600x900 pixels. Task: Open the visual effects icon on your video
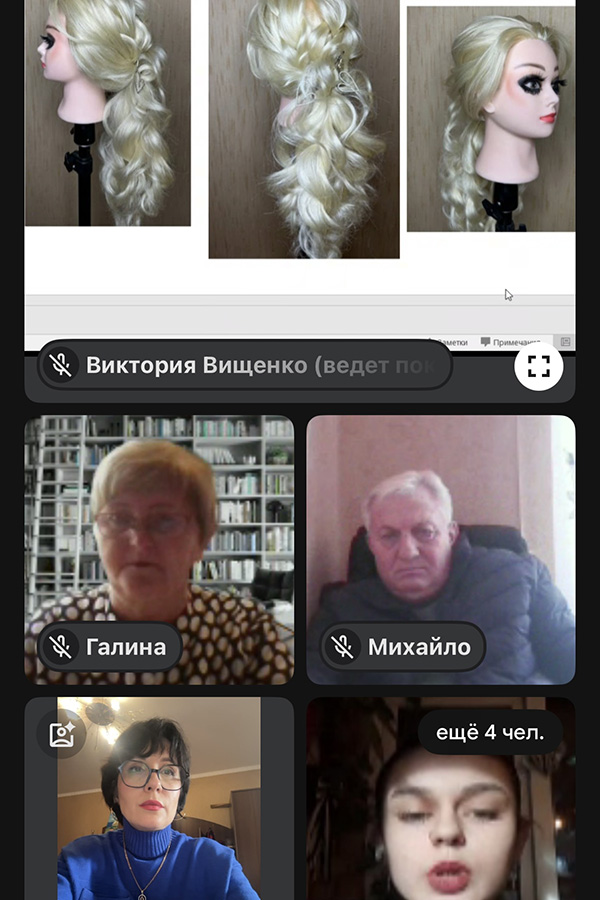pyautogui.click(x=62, y=735)
